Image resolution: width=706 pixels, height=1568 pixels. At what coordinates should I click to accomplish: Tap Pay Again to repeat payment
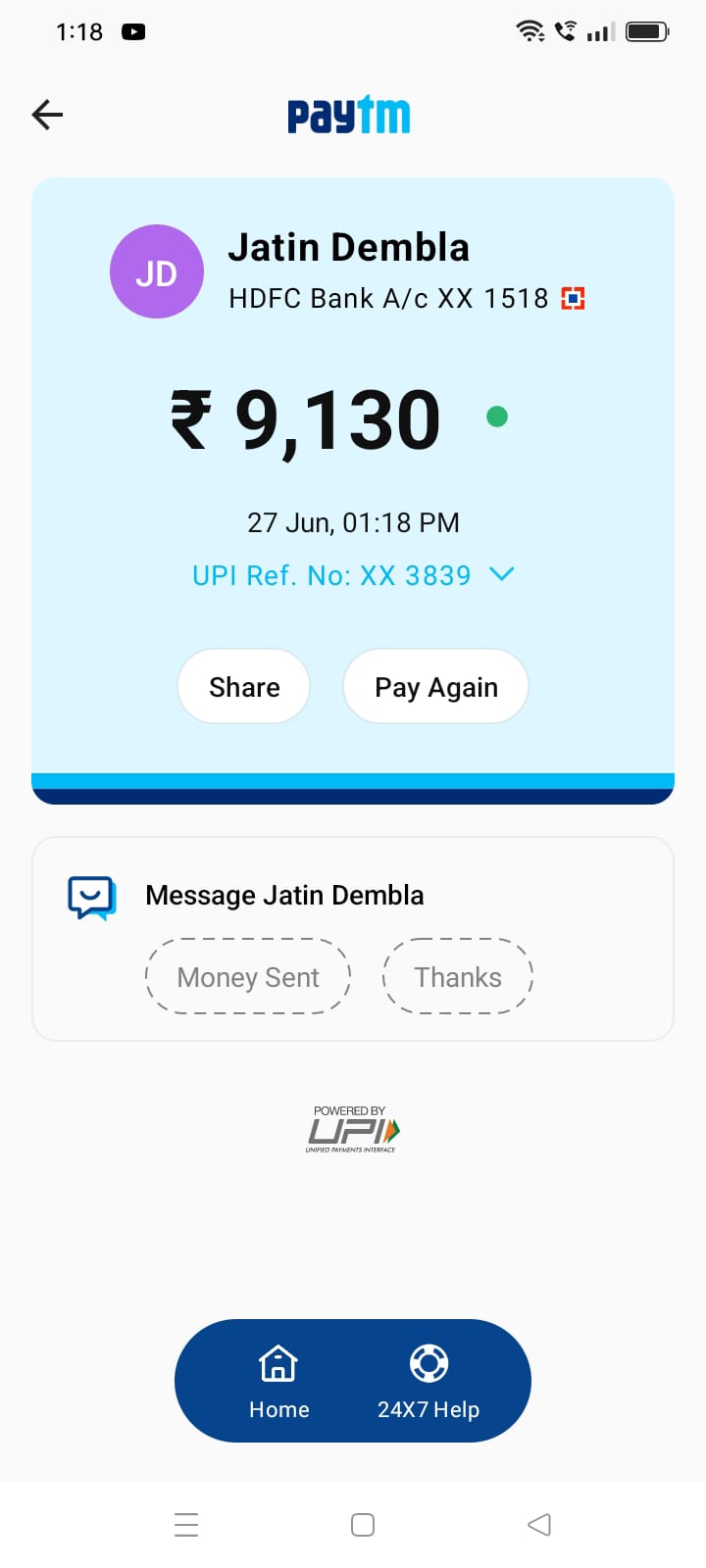[436, 687]
